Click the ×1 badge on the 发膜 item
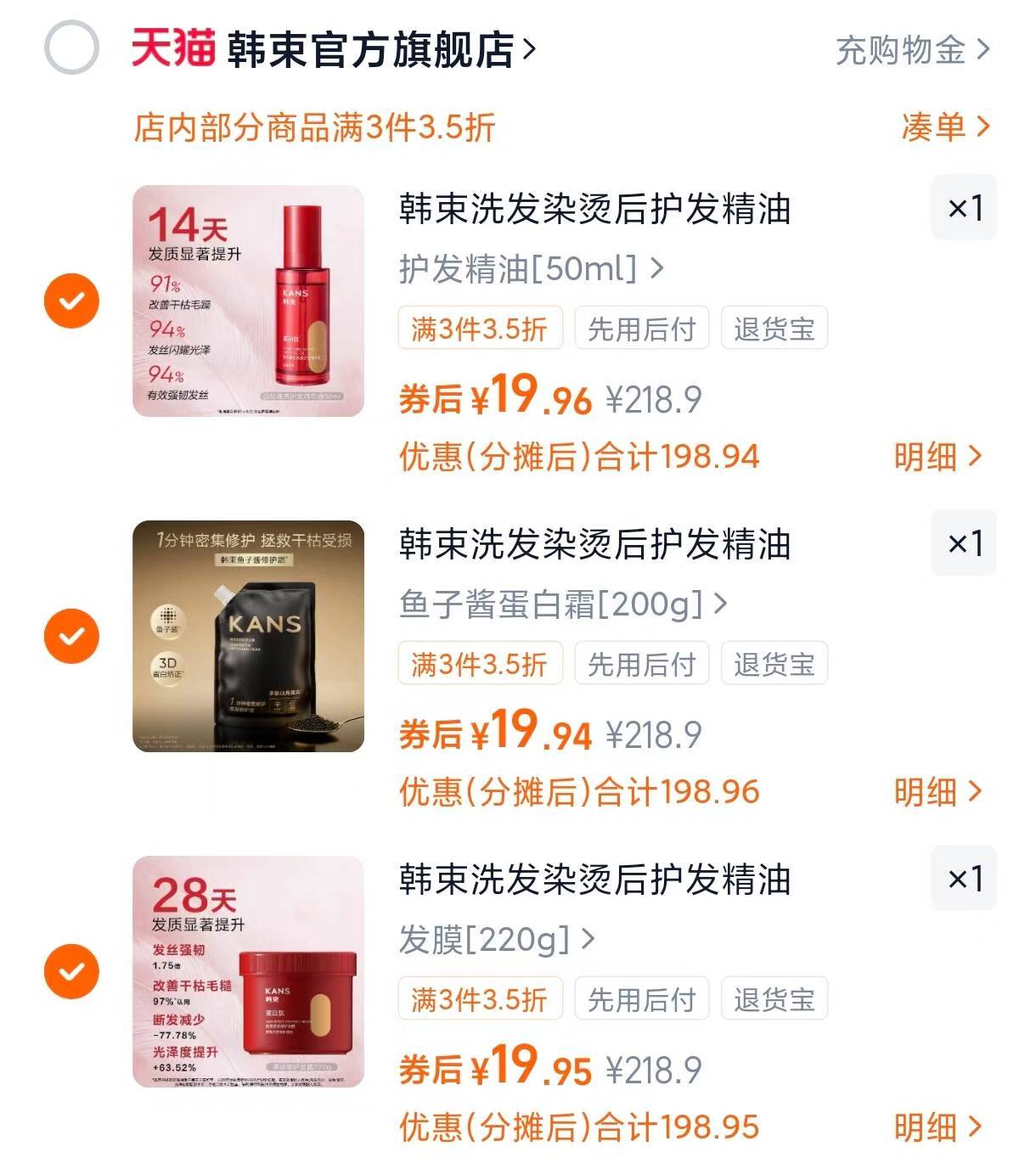Viewport: 1036px width, 1158px height. pyautogui.click(x=964, y=878)
